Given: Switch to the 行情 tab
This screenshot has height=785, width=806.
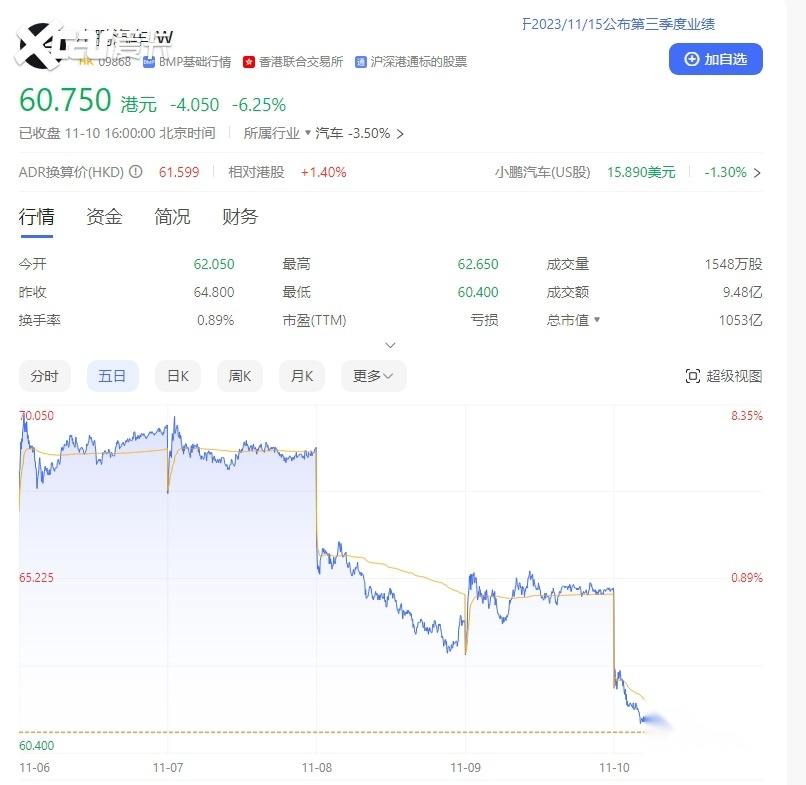Looking at the screenshot, I should click(x=36, y=216).
